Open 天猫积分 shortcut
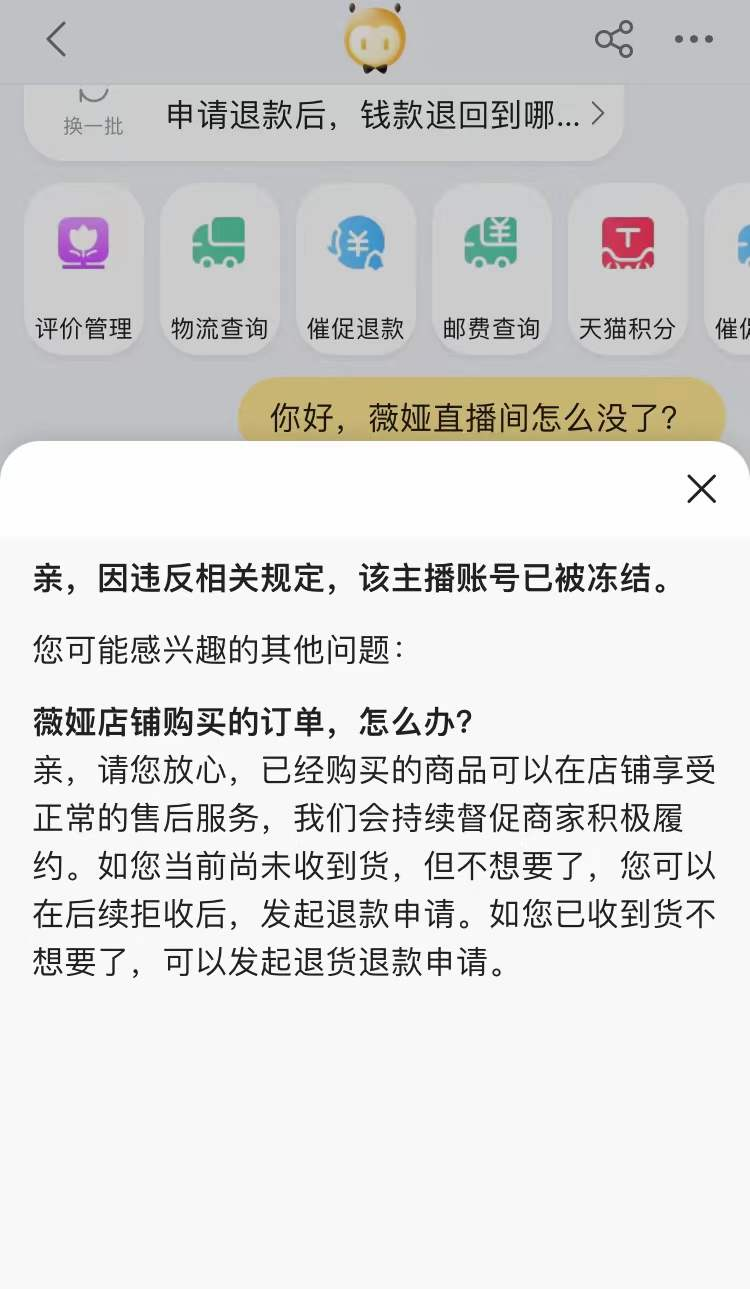The width and height of the screenshot is (750, 1289). tap(627, 270)
